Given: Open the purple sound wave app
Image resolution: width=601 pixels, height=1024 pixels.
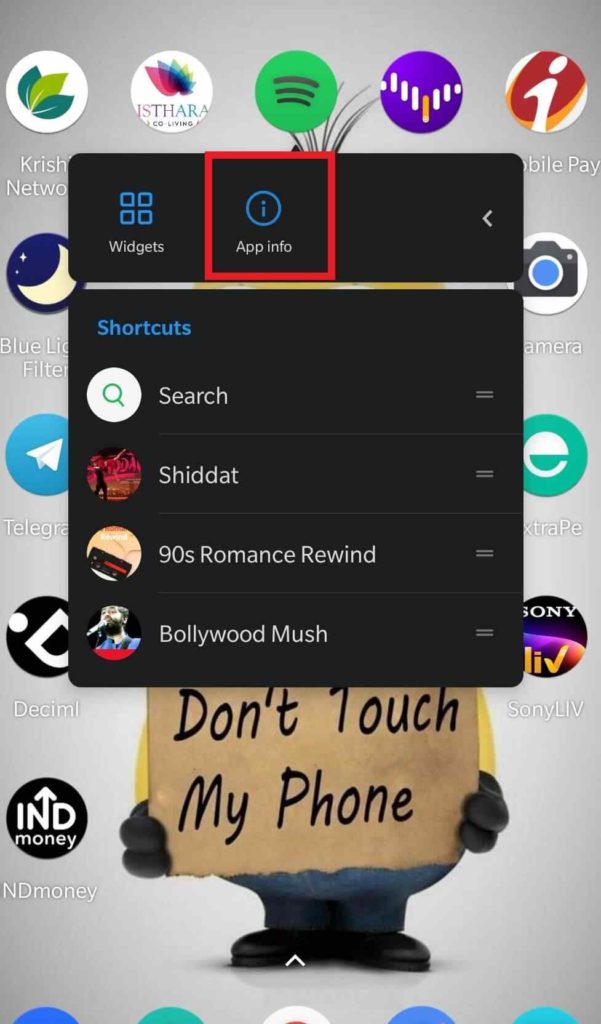Looking at the screenshot, I should [421, 92].
